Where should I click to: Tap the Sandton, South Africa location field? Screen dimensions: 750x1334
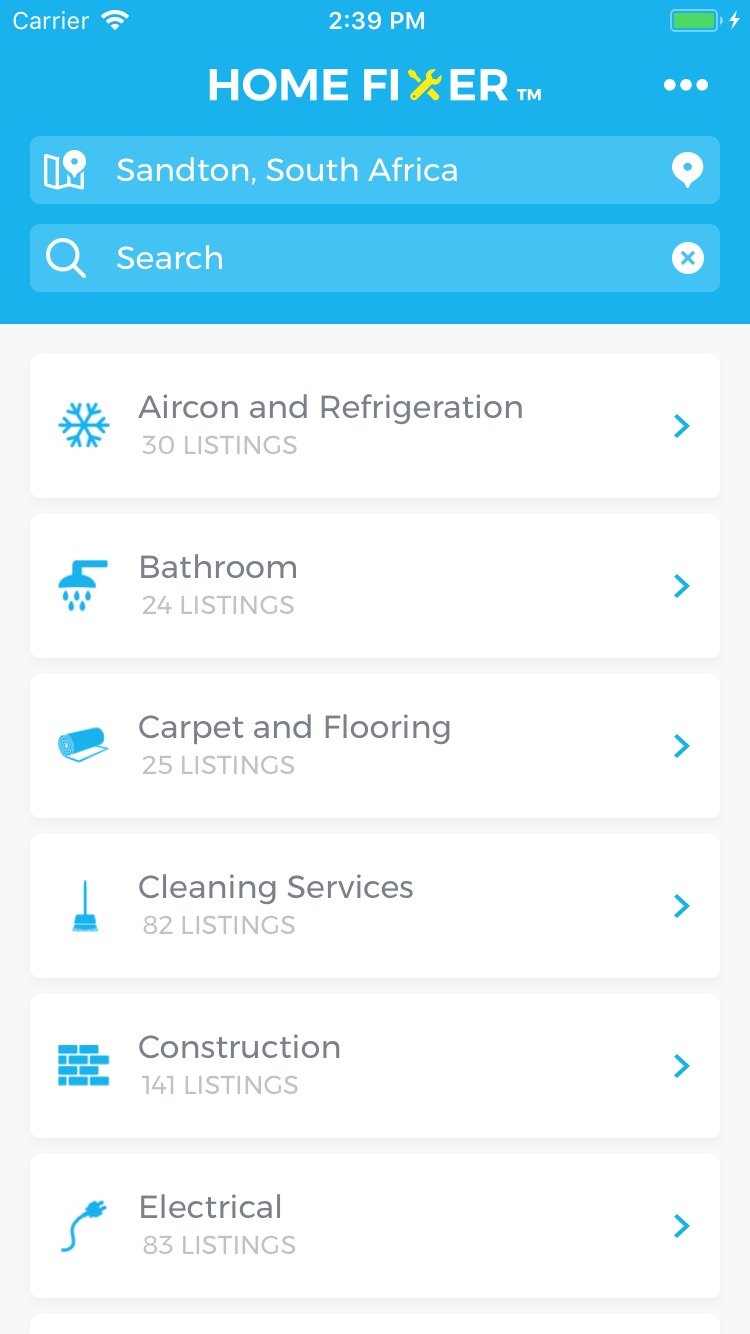point(375,170)
